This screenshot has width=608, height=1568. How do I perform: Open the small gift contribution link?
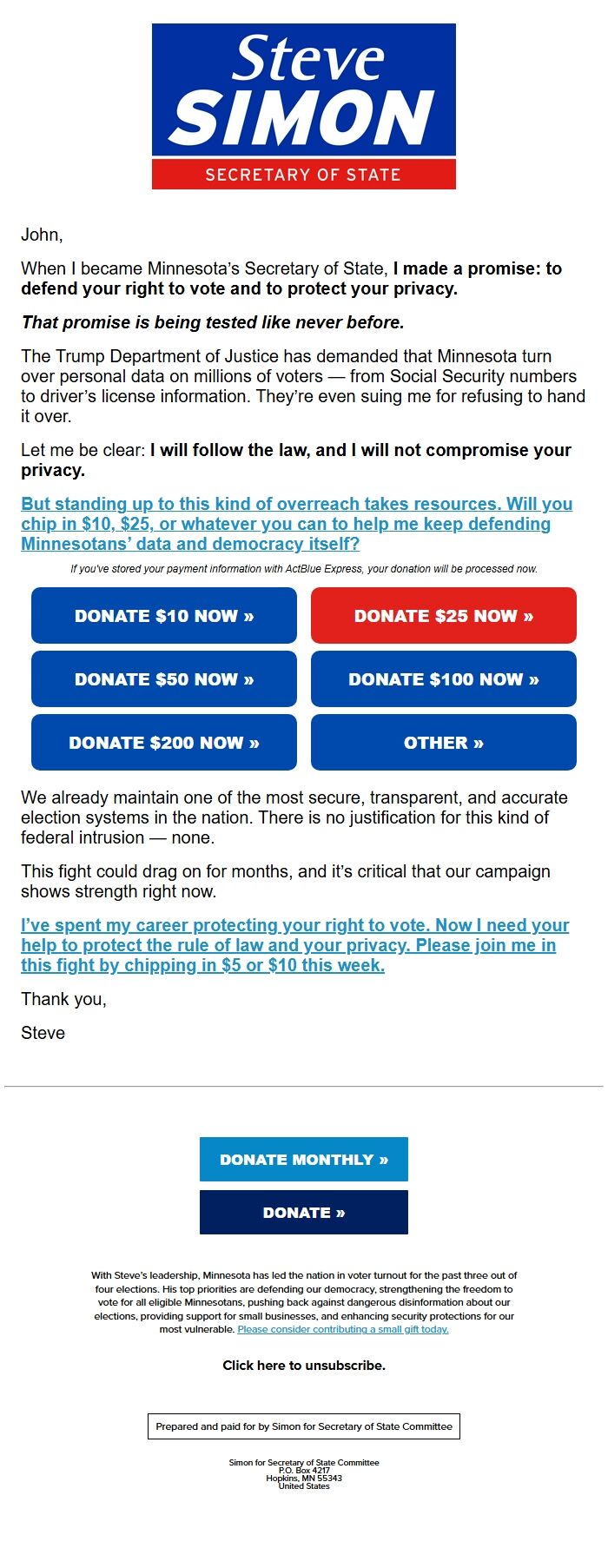click(343, 1329)
